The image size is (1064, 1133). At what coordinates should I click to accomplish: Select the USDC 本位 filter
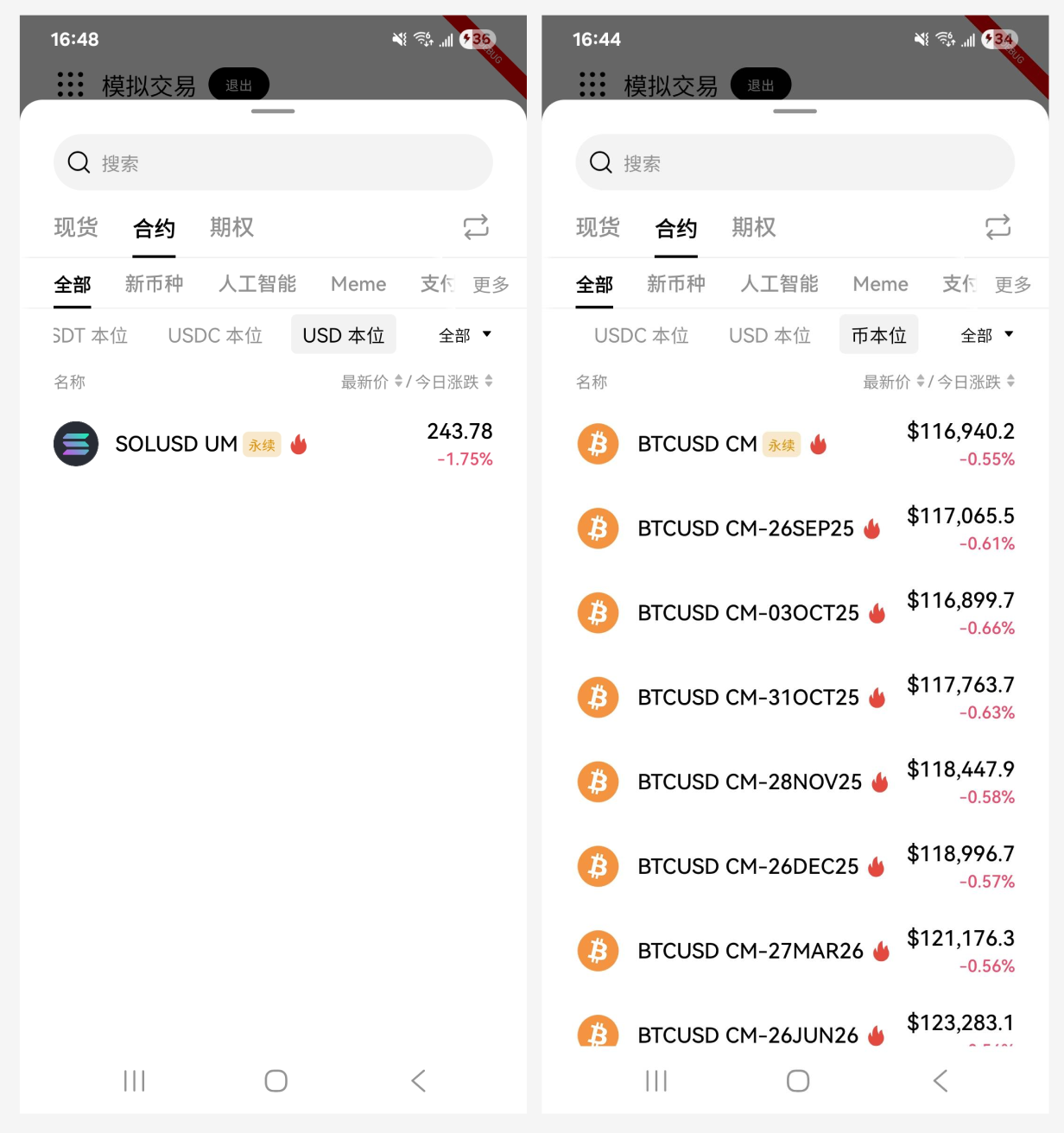click(214, 335)
